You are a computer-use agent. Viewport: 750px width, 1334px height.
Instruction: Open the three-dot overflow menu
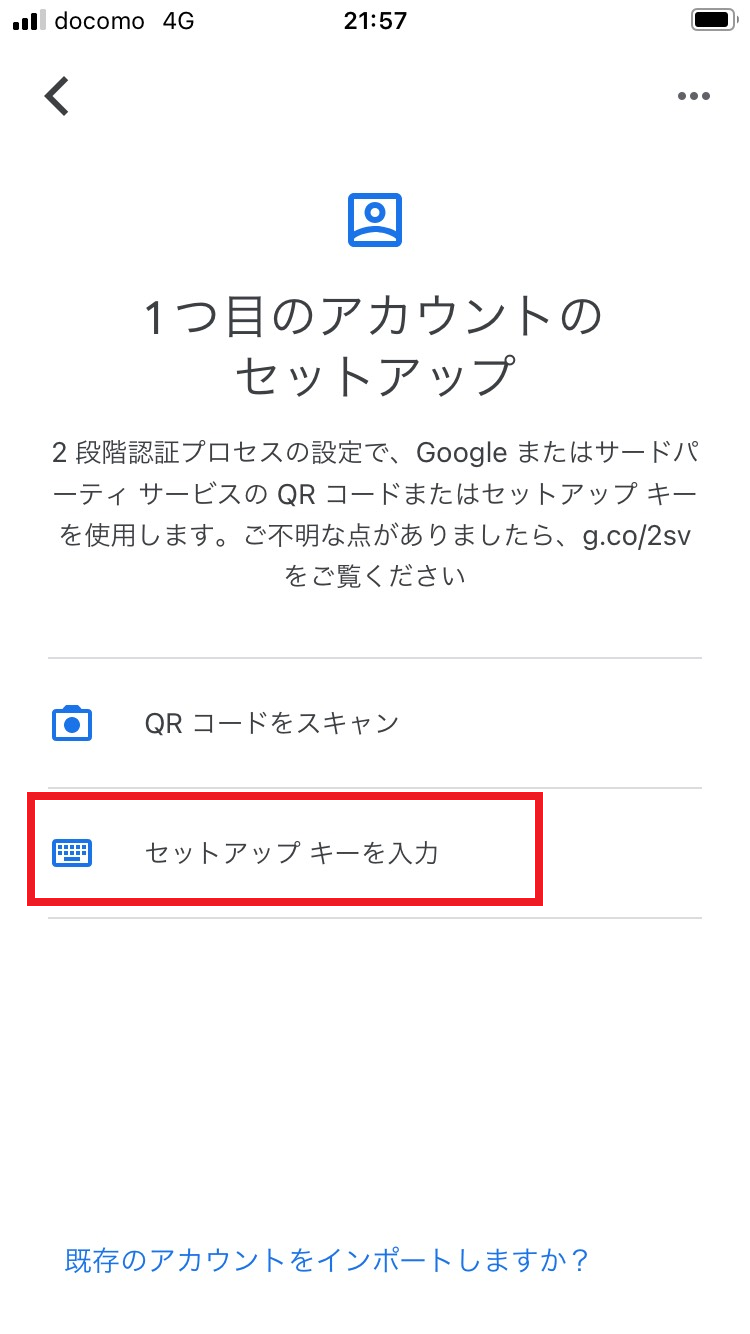693,96
